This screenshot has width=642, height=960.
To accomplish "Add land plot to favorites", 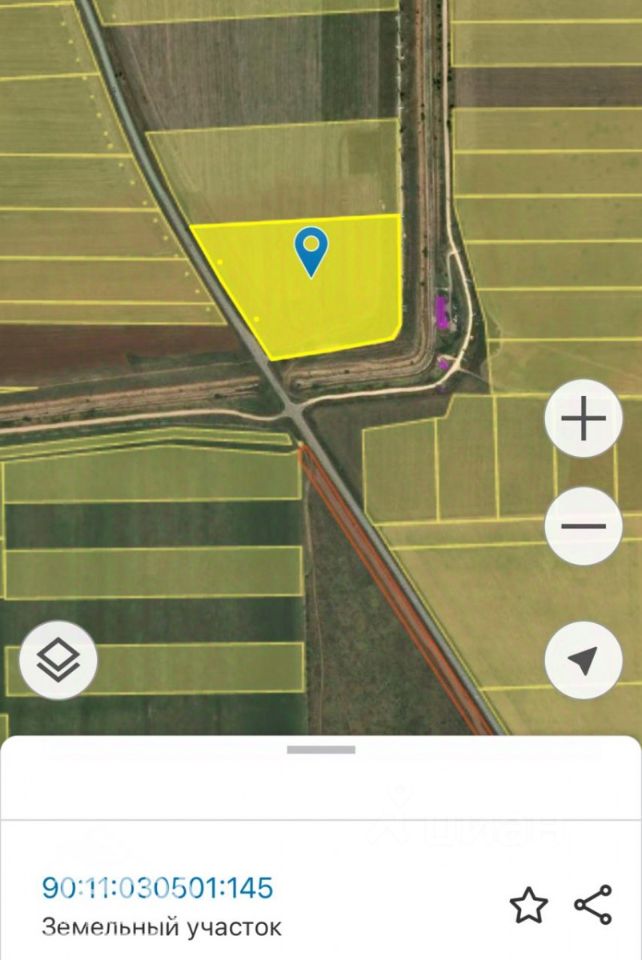I will coord(529,906).
